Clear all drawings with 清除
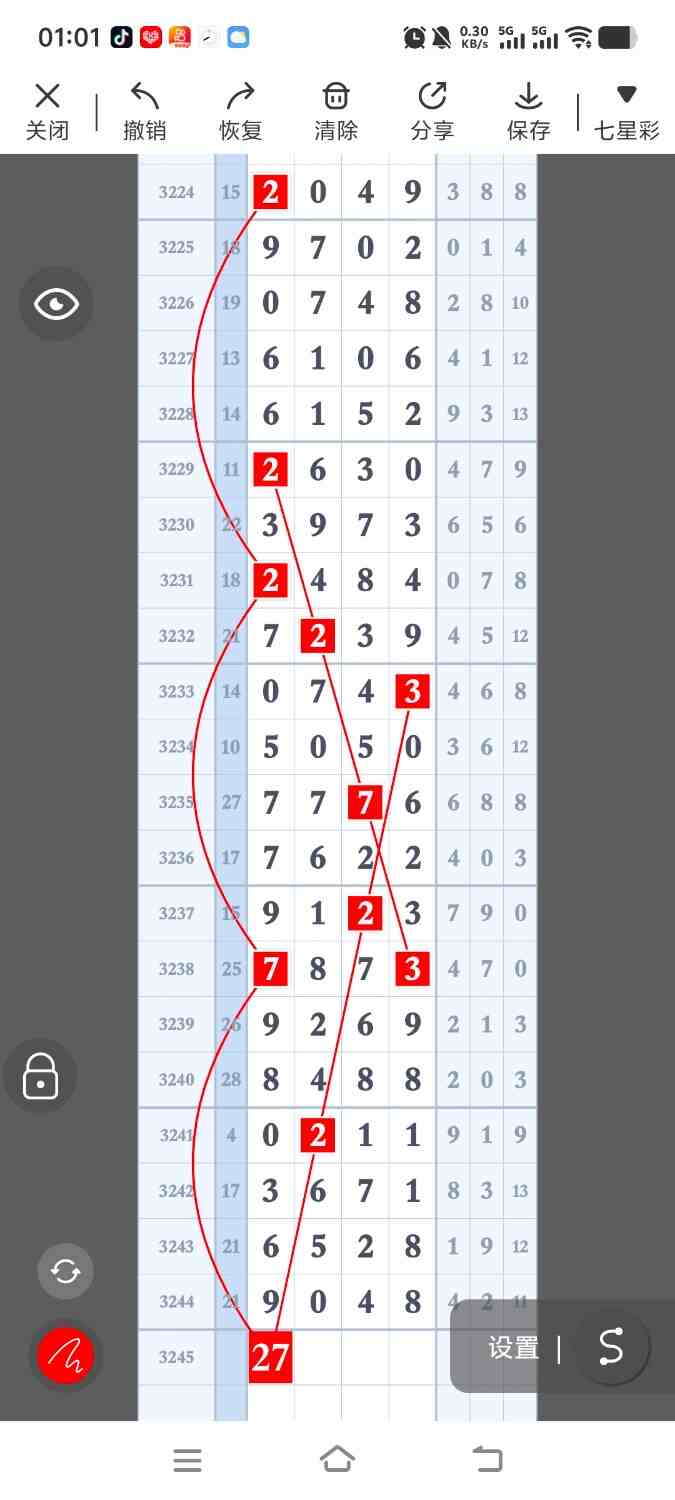Image resolution: width=675 pixels, height=1500 pixels. point(336,111)
